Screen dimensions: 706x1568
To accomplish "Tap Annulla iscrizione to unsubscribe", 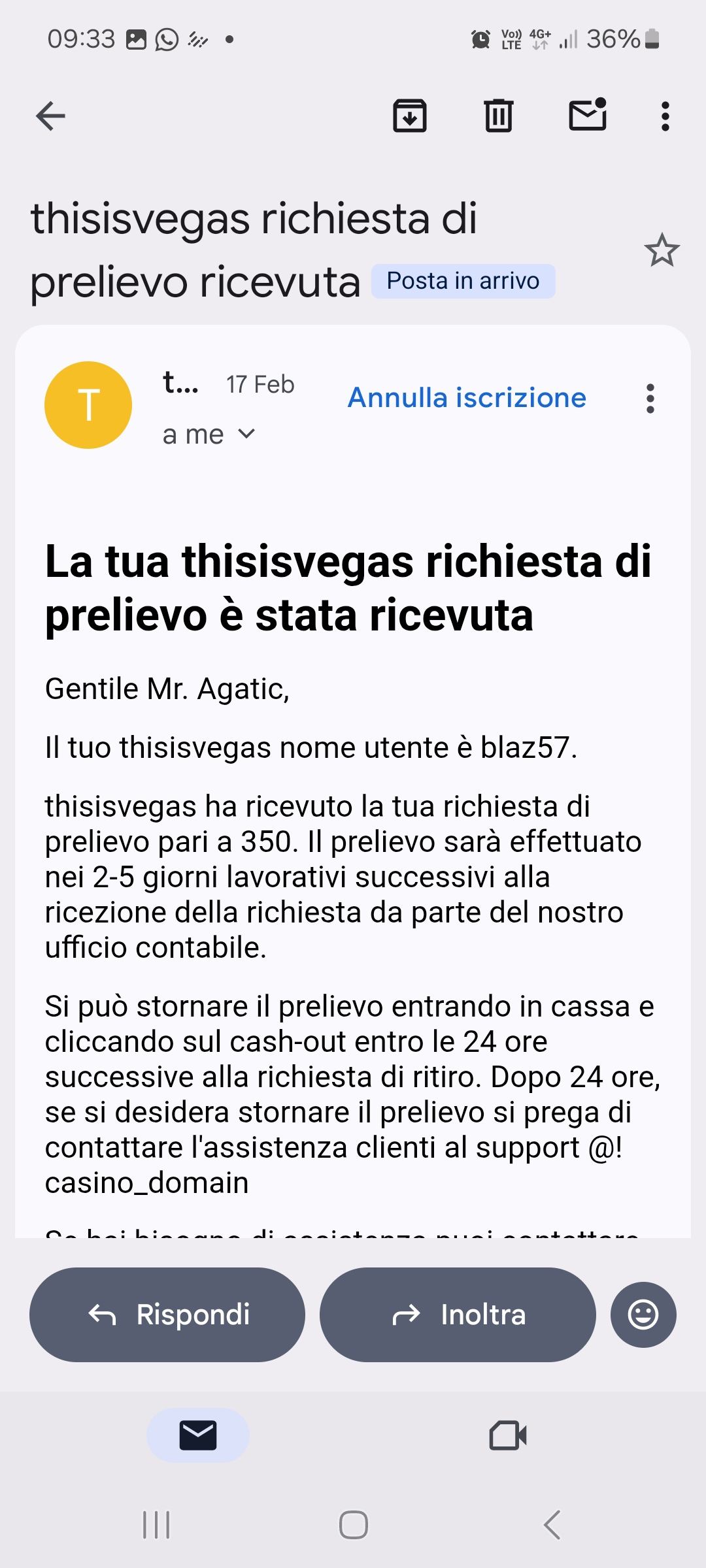I will click(x=467, y=398).
